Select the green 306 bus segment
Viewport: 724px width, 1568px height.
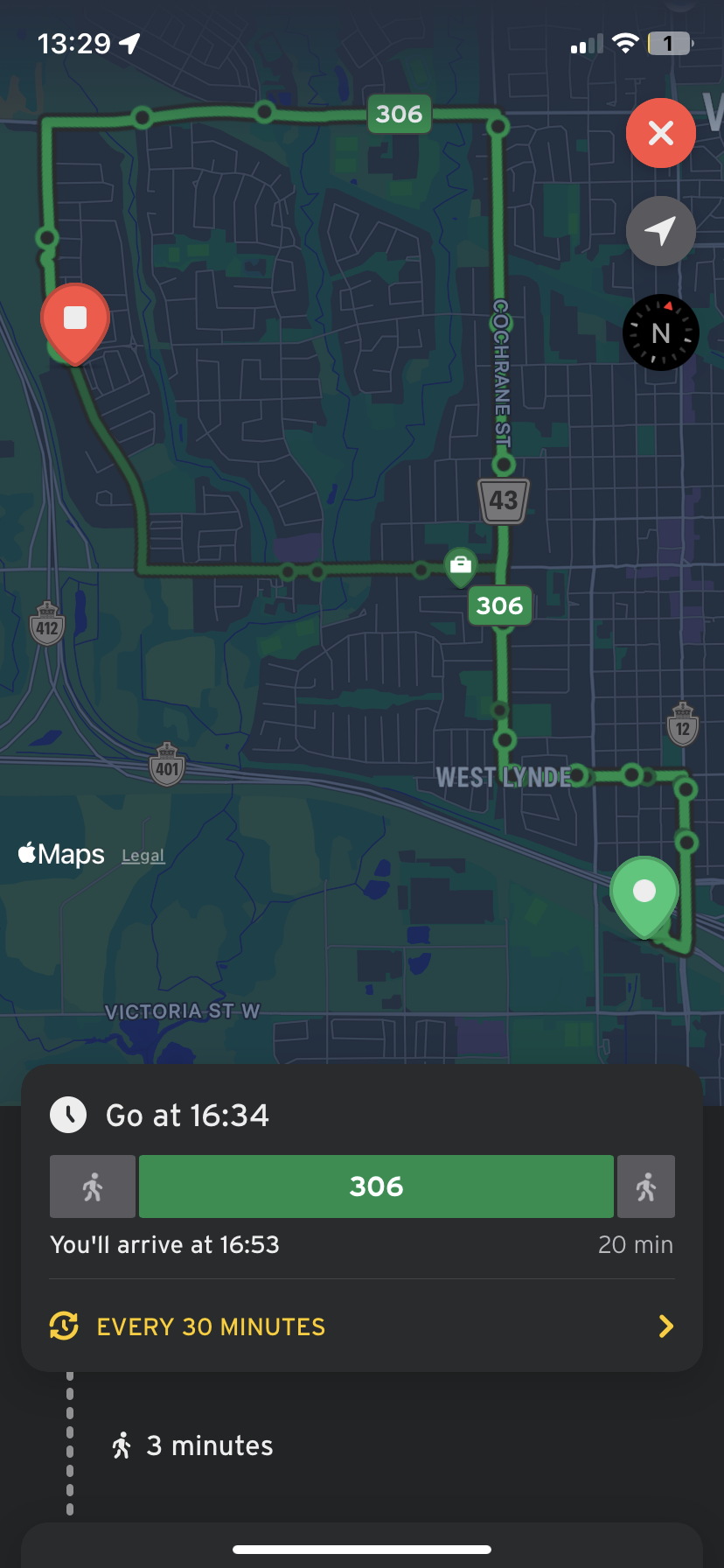coord(376,1186)
